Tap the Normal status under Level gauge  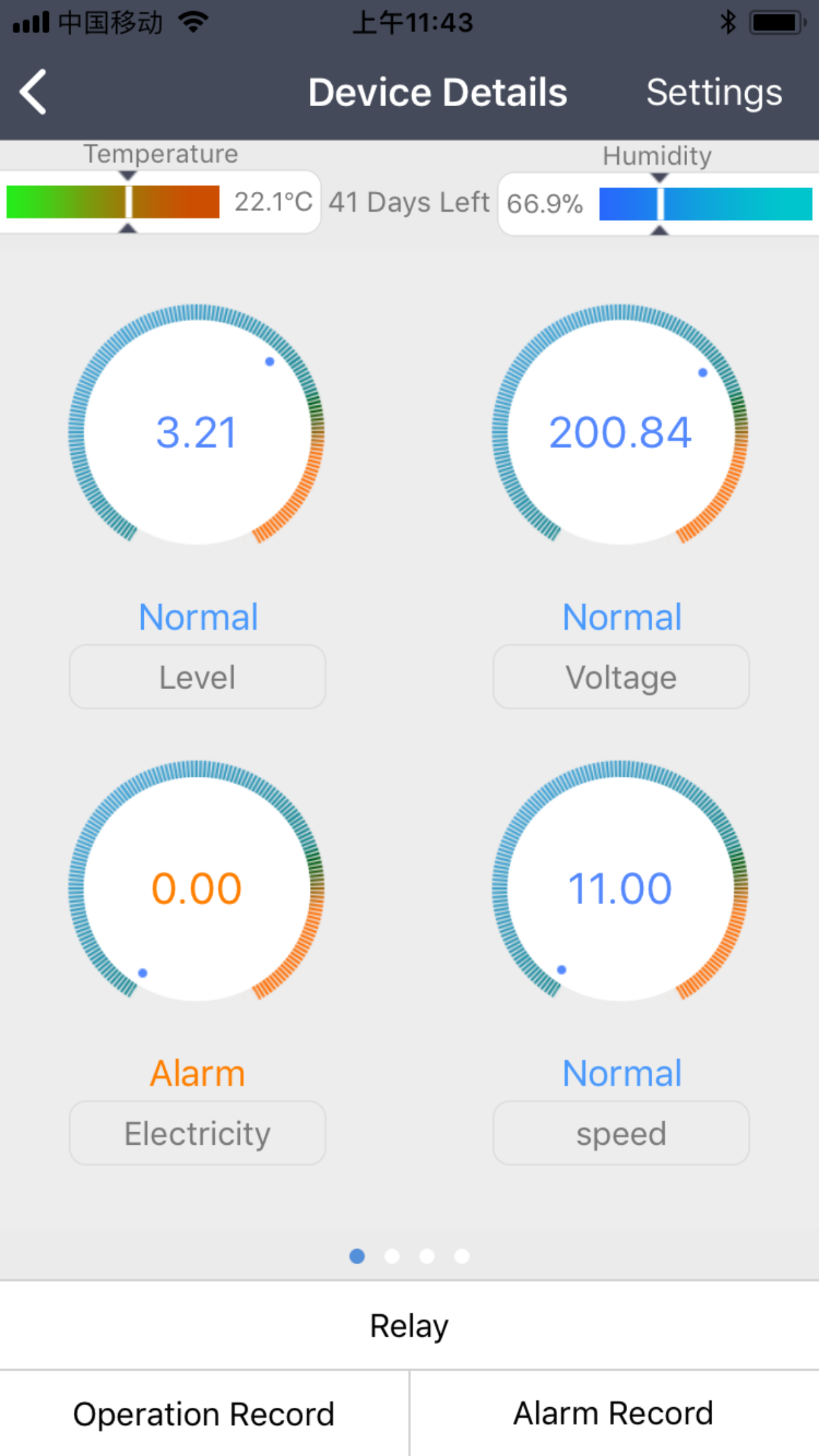point(197,615)
